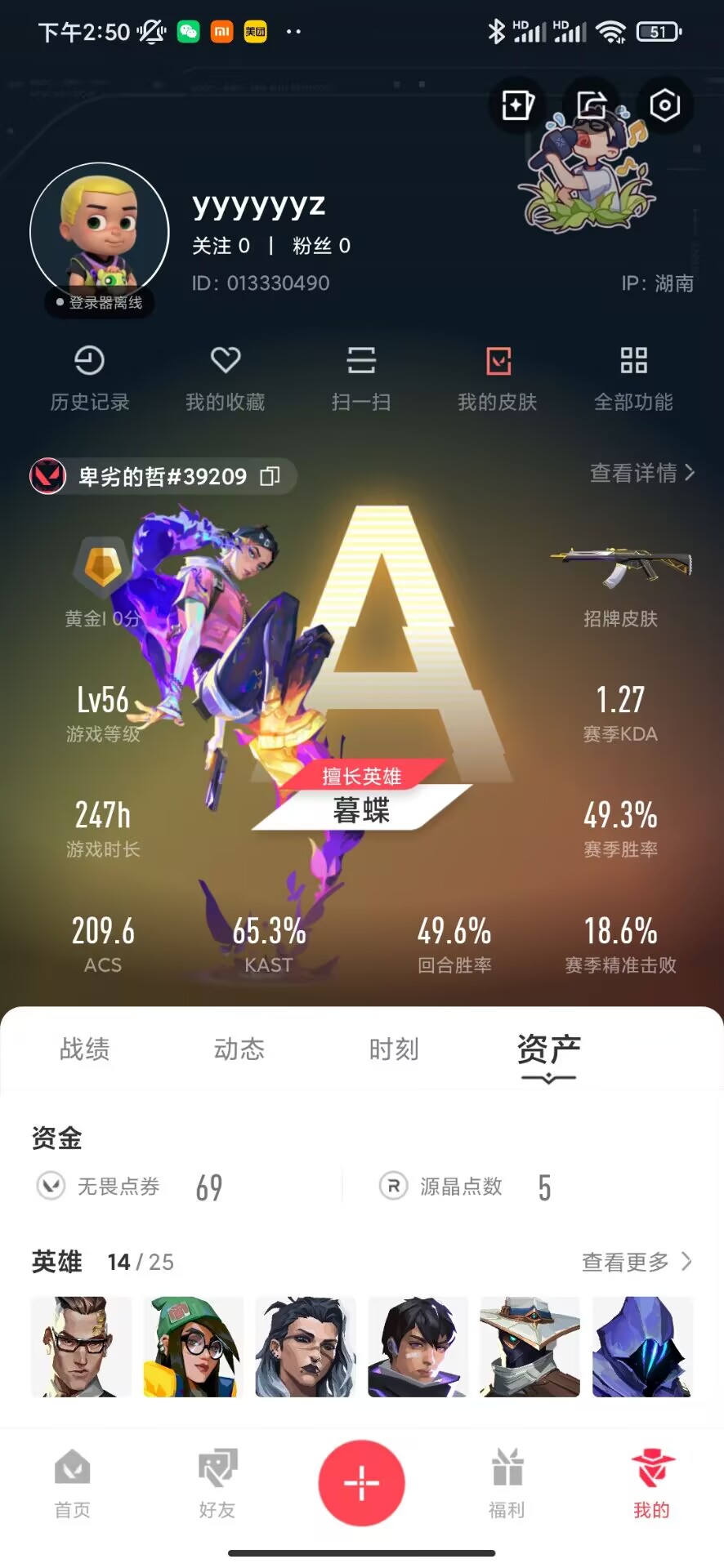Screen dimensions: 724x1568
Task: Open the sparkle image edit icon
Action: coord(517,105)
